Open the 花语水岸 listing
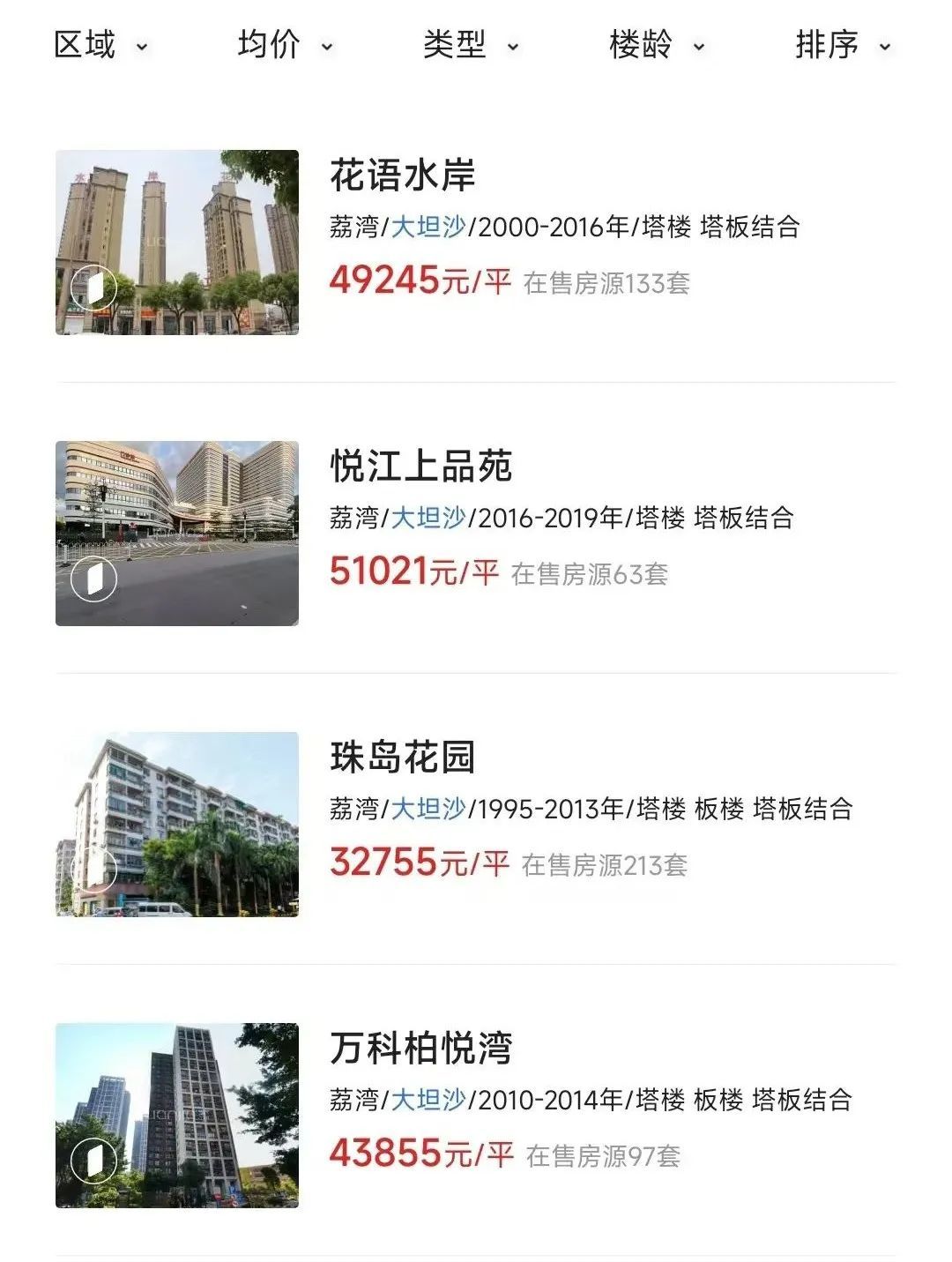This screenshot has height=1262, width=952. 403,175
